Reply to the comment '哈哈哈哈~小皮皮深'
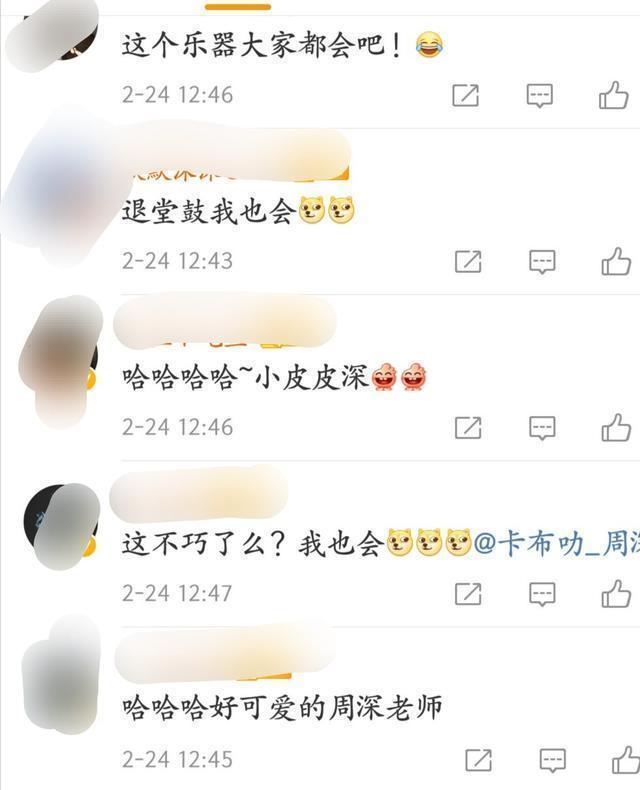The height and width of the screenshot is (790, 640). point(542,428)
